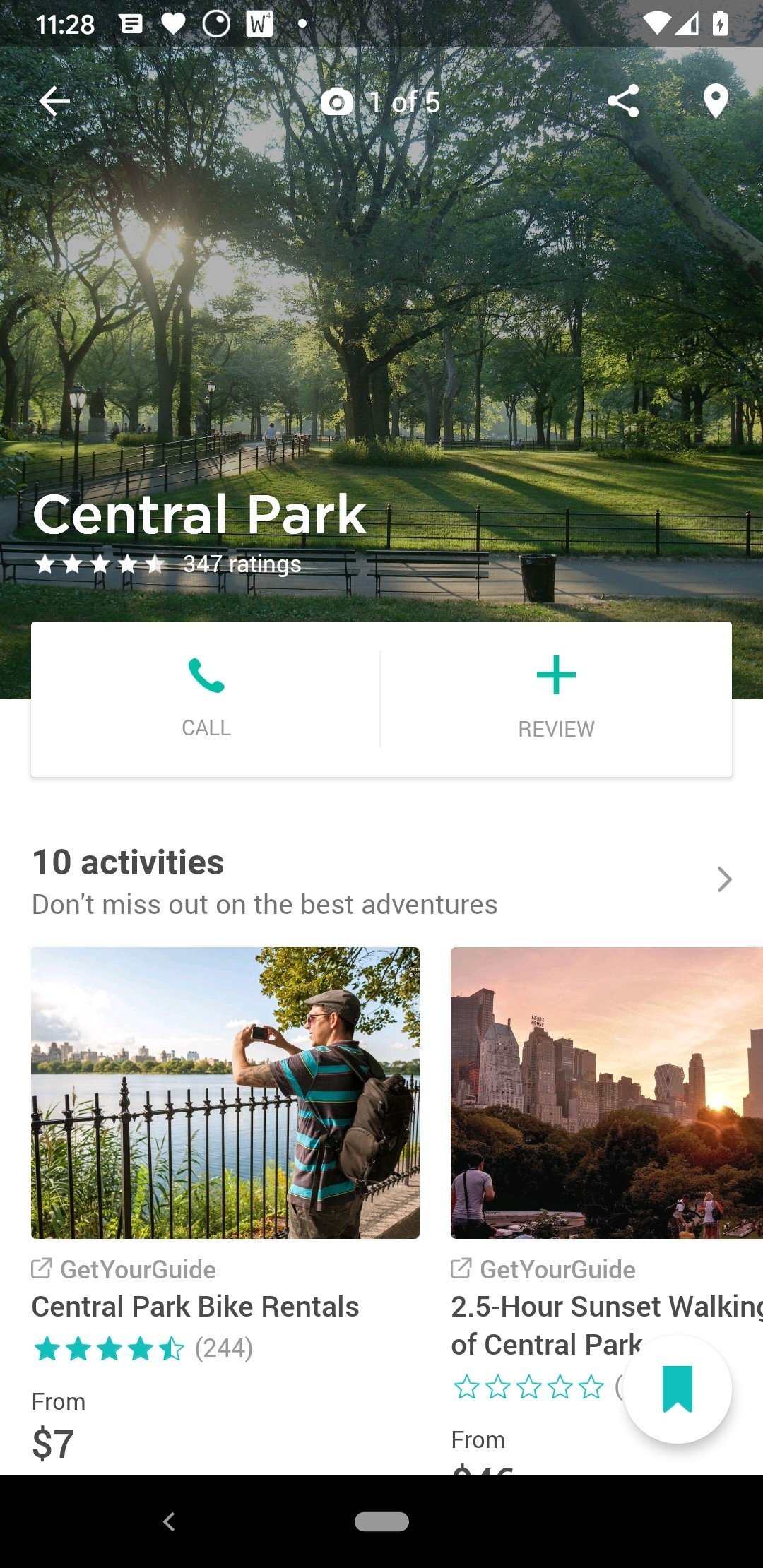The height and width of the screenshot is (1568, 763).
Task: Open the map location pin
Action: click(716, 101)
